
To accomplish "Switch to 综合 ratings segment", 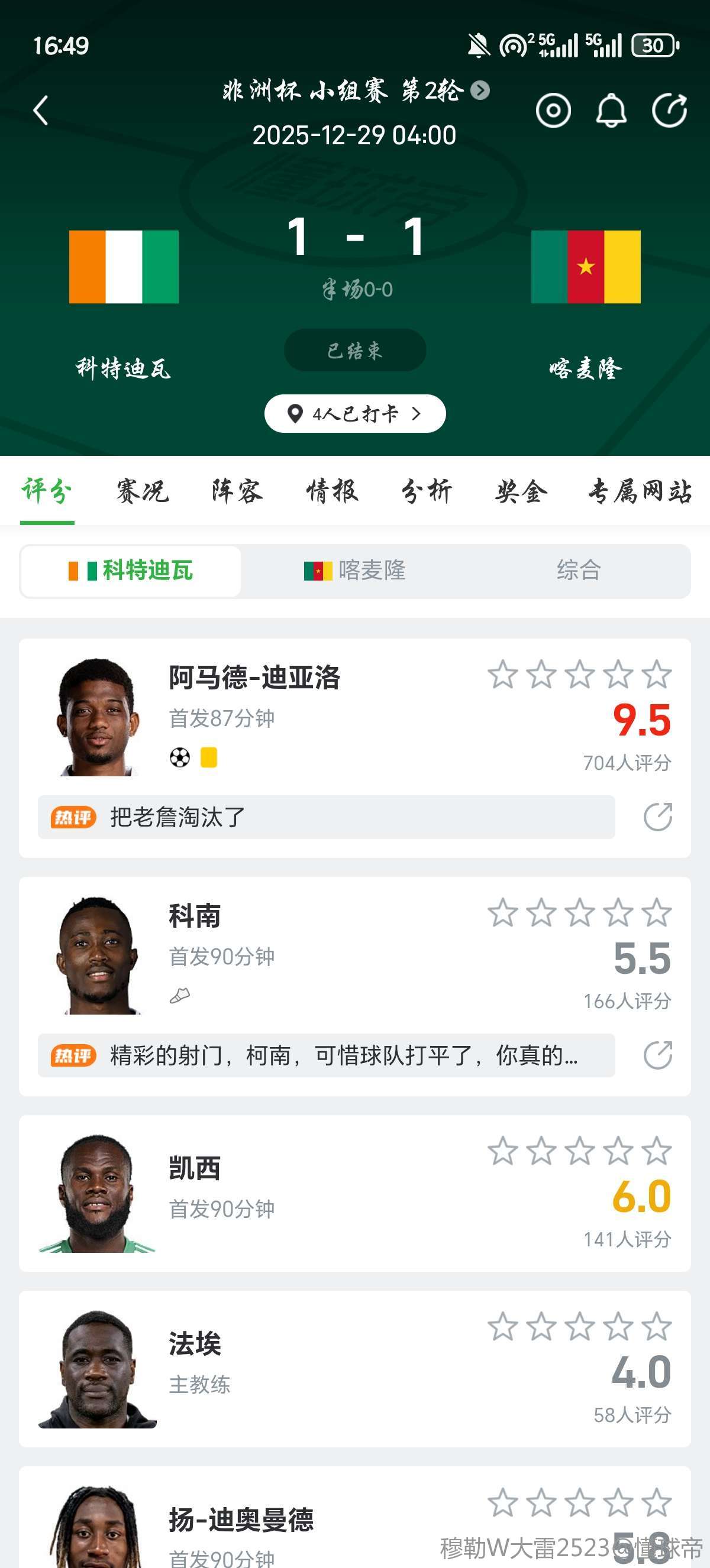I will (x=579, y=571).
